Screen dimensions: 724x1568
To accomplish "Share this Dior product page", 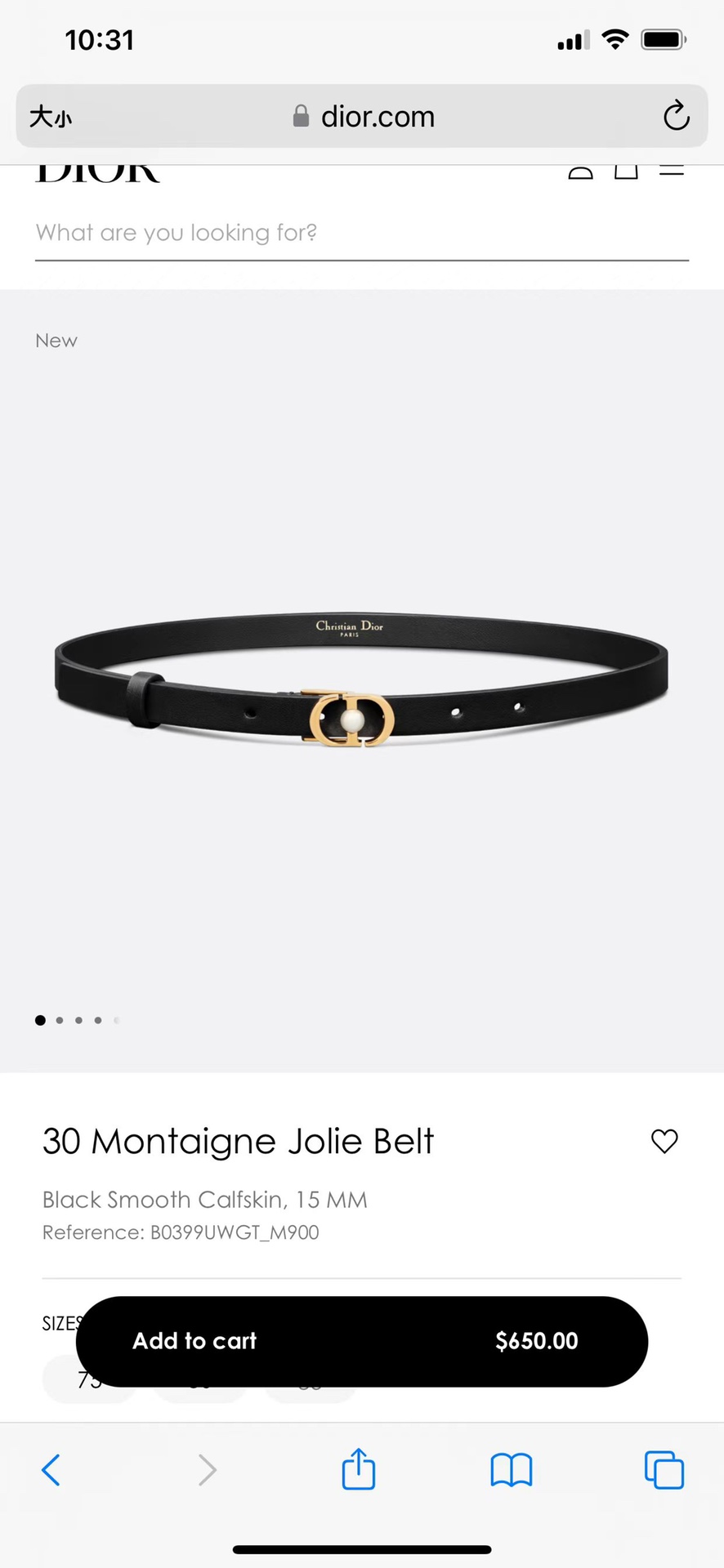I will [x=358, y=1469].
